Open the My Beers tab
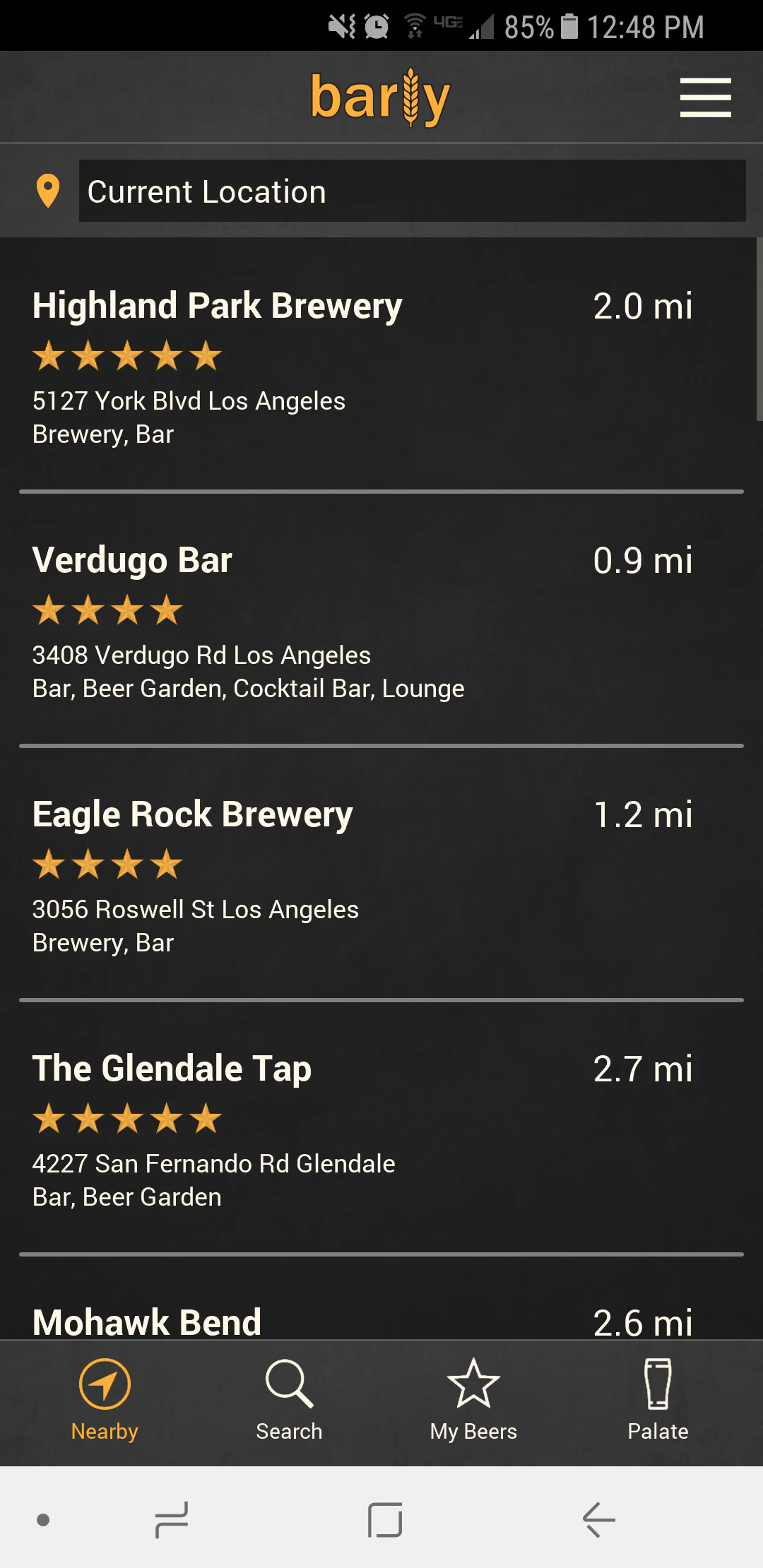This screenshot has height=1568, width=763. coord(473,1400)
